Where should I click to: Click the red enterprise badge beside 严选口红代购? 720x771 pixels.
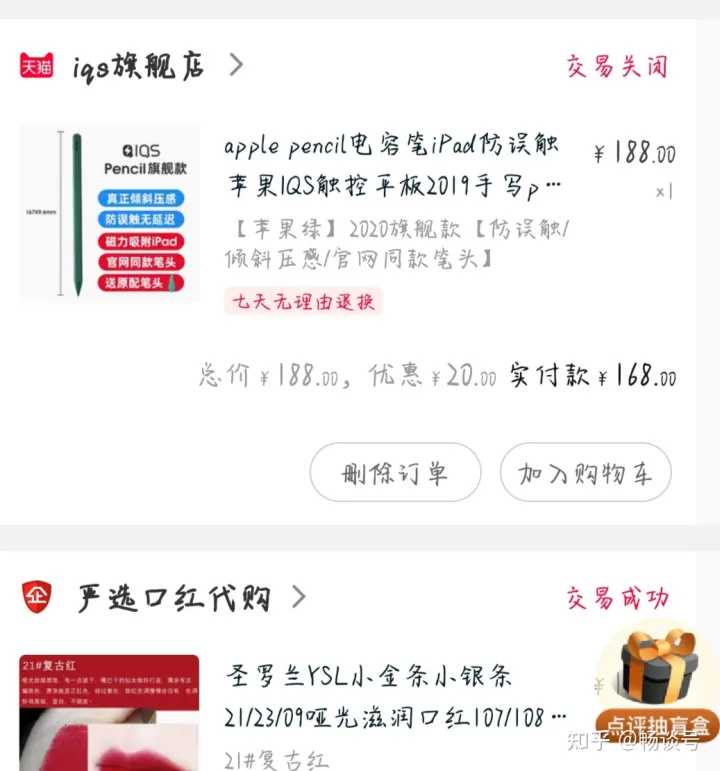tap(36, 596)
